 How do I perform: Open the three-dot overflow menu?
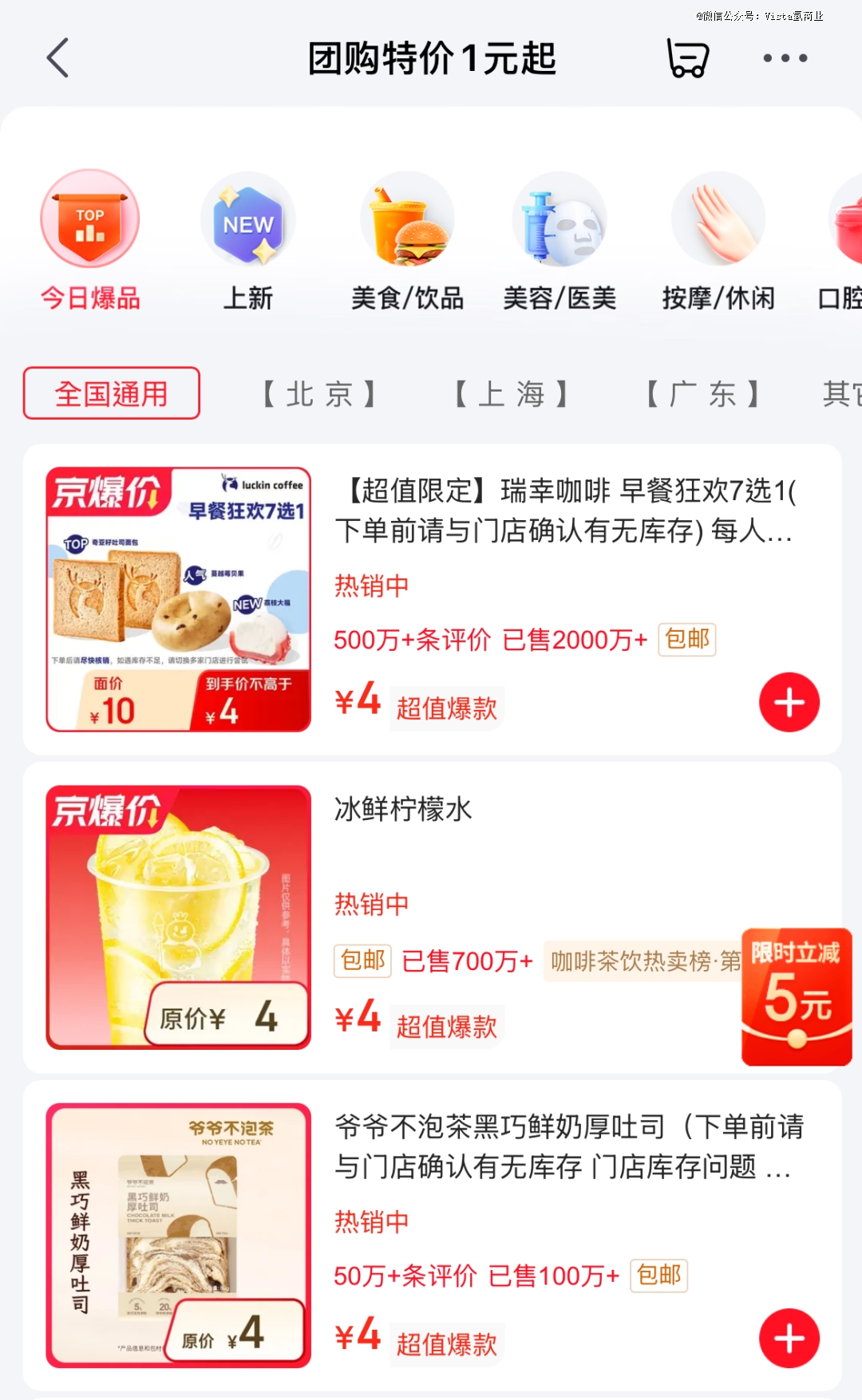785,58
